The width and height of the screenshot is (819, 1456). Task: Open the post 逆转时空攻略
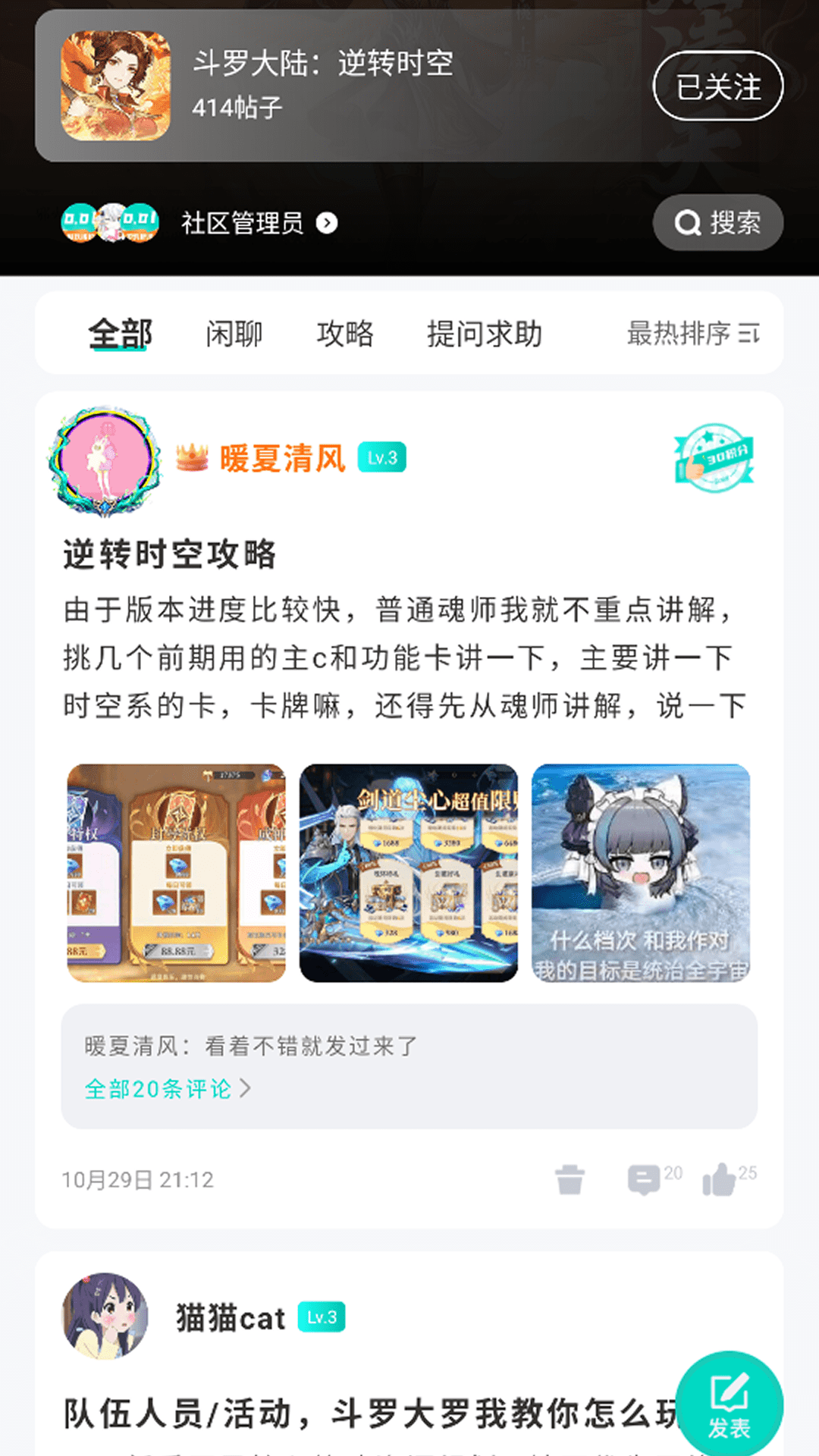(170, 554)
